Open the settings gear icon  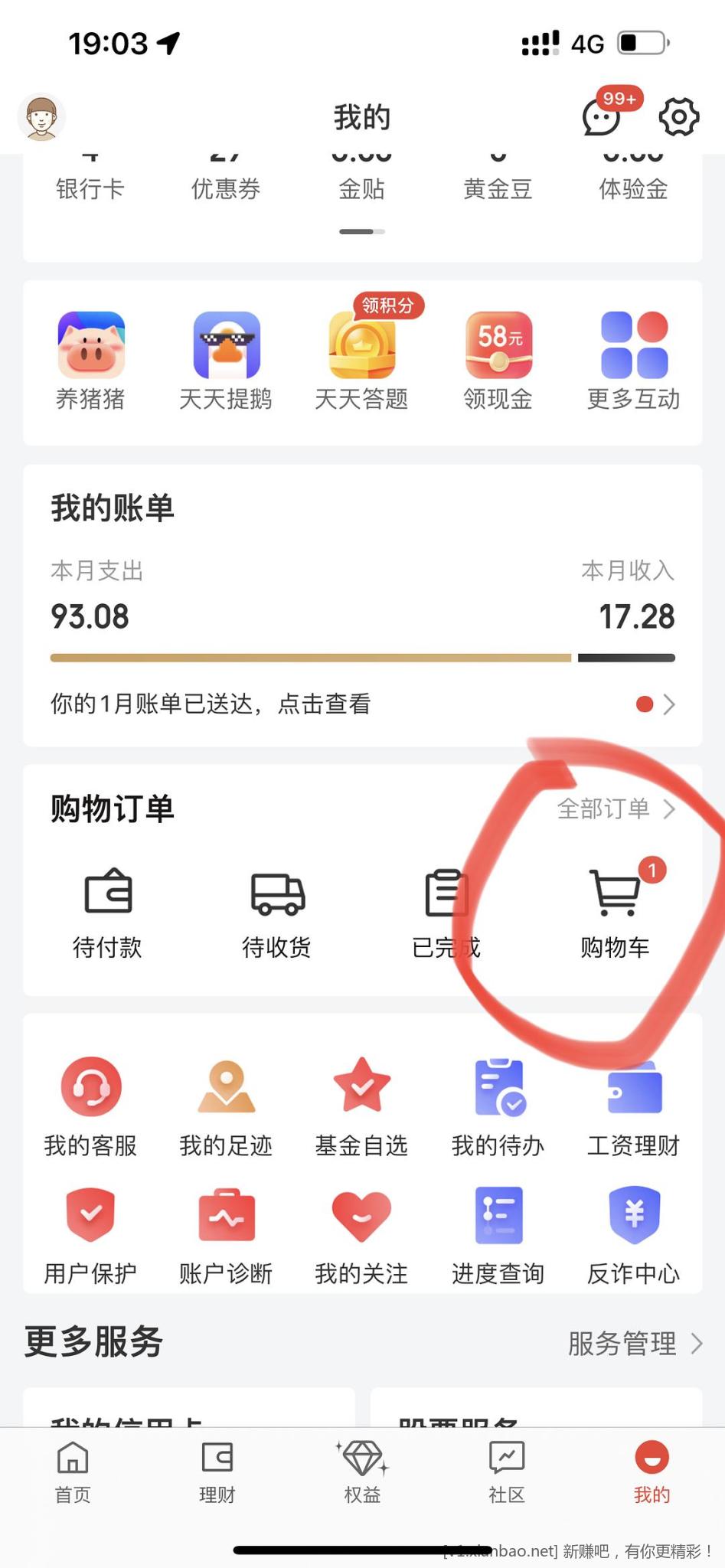point(678,117)
